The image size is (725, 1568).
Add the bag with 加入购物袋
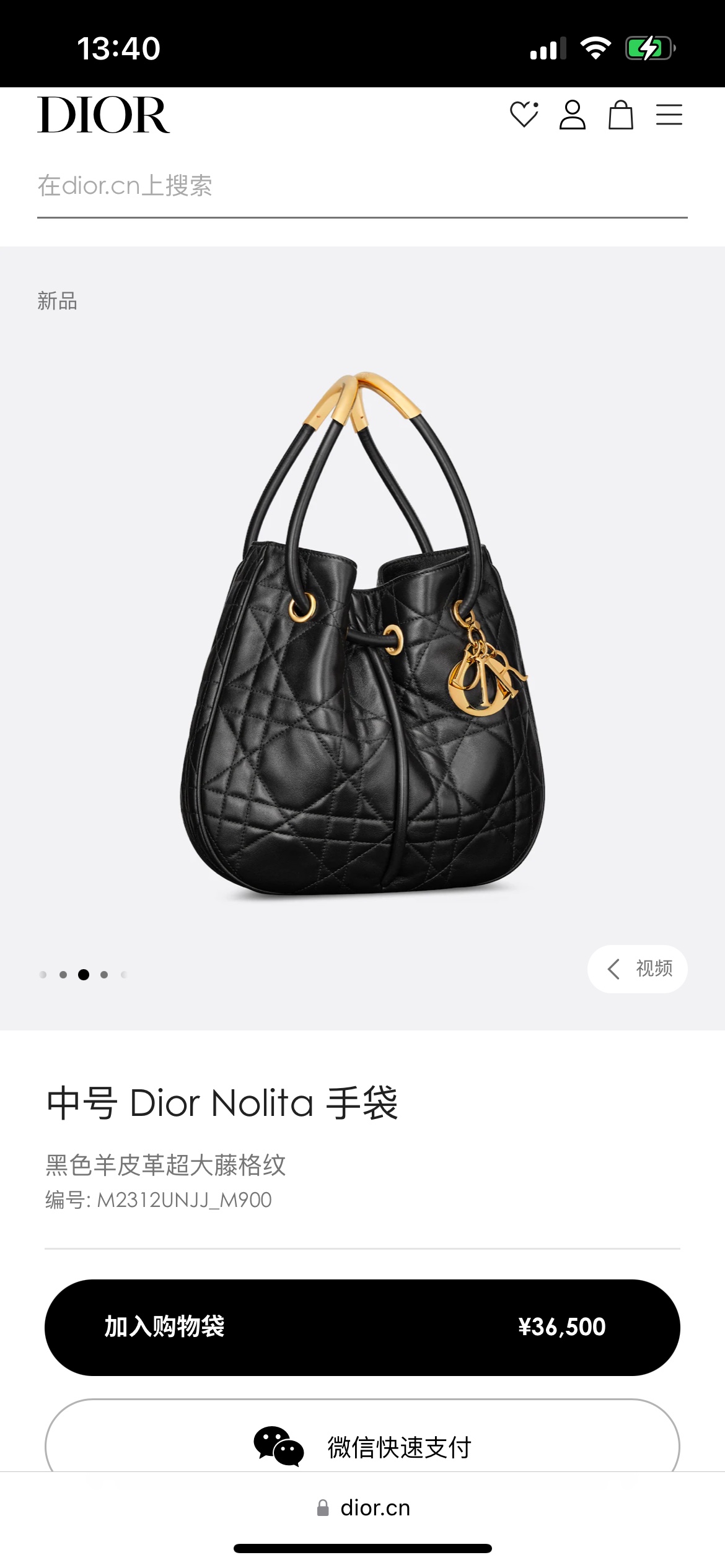[x=362, y=1327]
